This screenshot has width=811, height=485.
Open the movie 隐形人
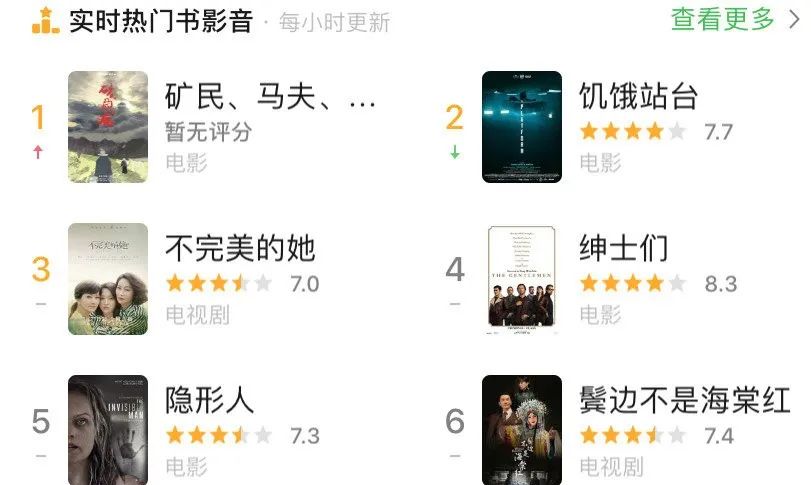(209, 400)
